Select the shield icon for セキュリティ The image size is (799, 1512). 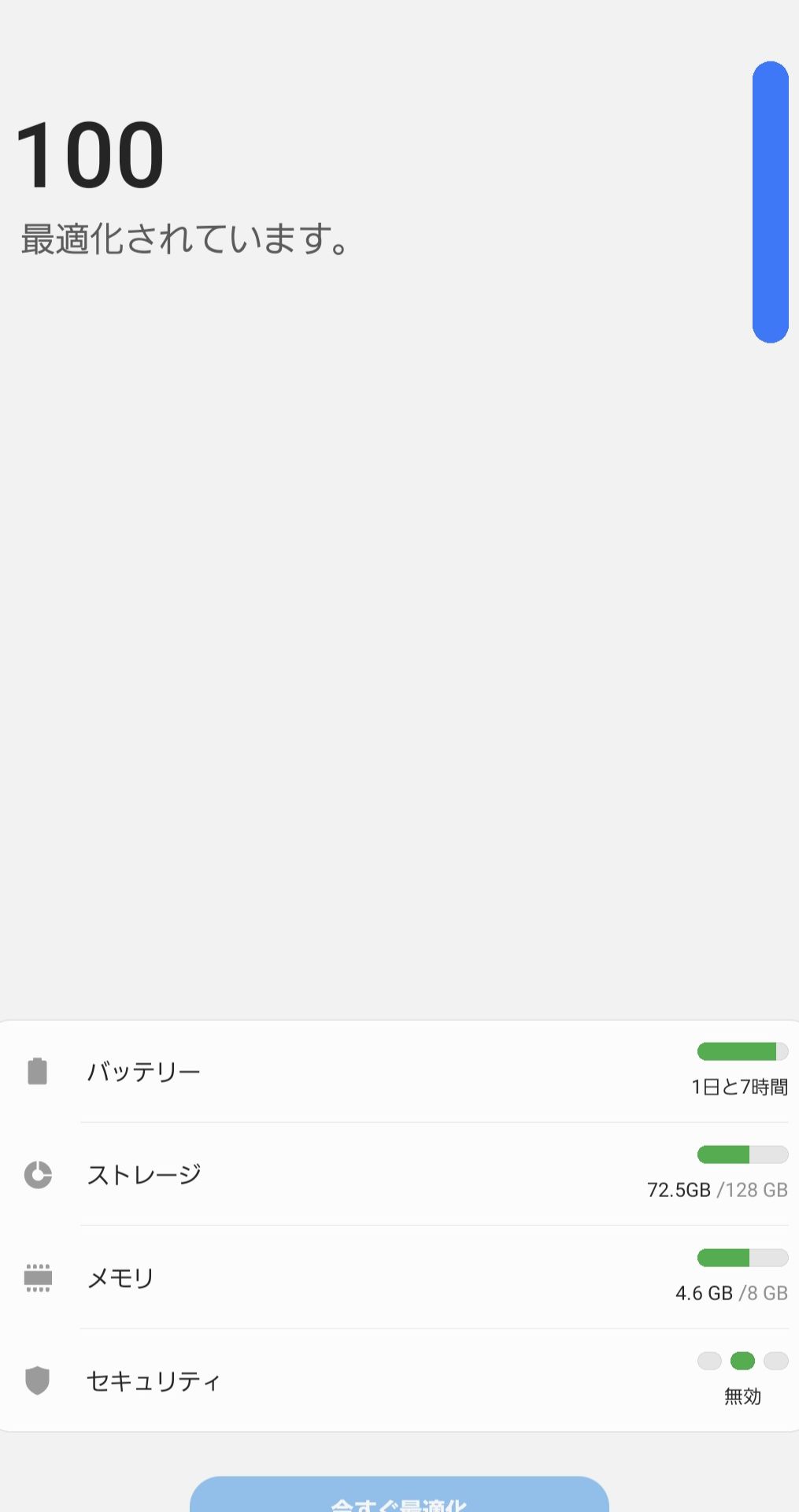click(x=37, y=1380)
